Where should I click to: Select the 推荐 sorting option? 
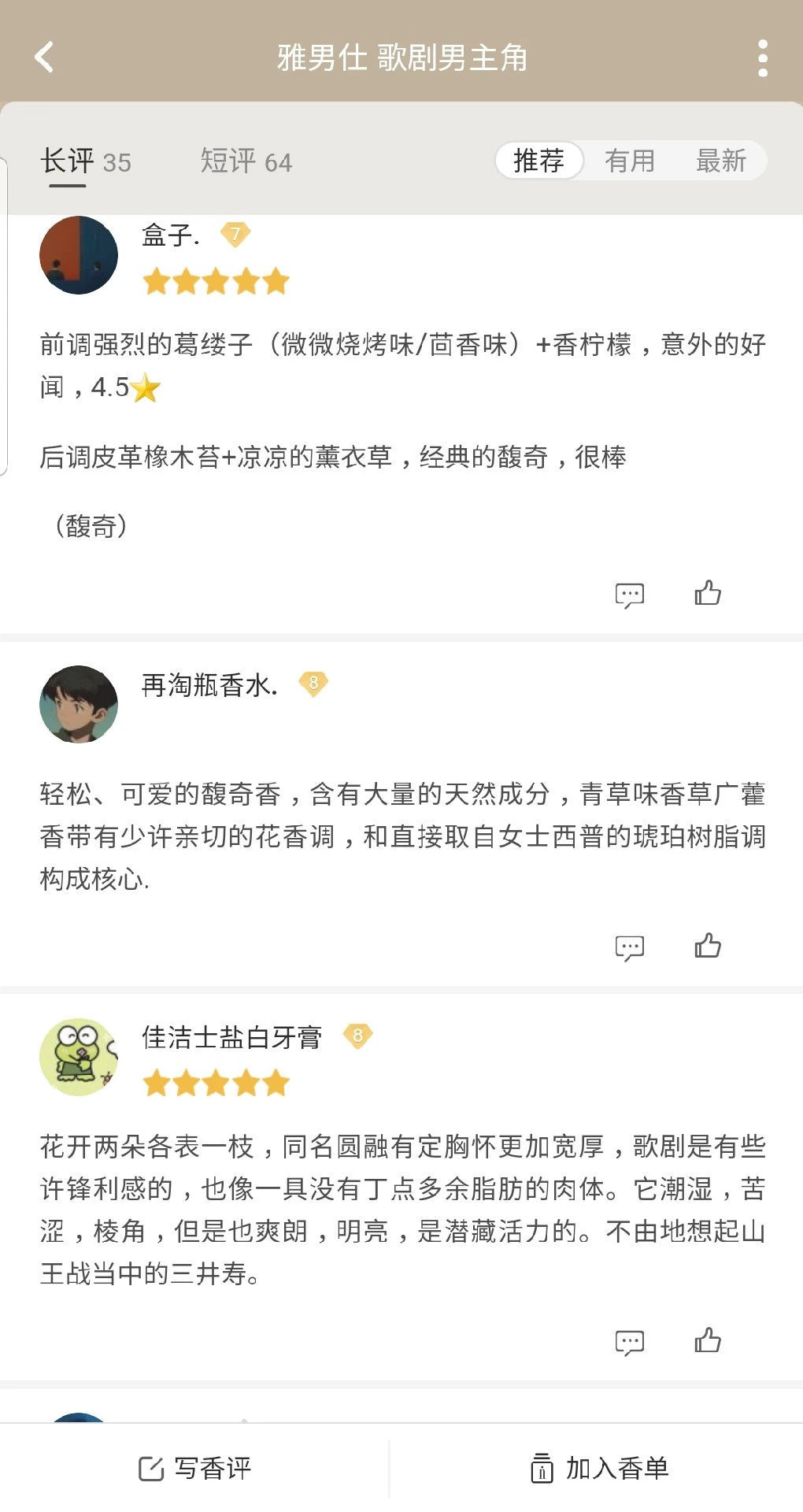pos(539,161)
